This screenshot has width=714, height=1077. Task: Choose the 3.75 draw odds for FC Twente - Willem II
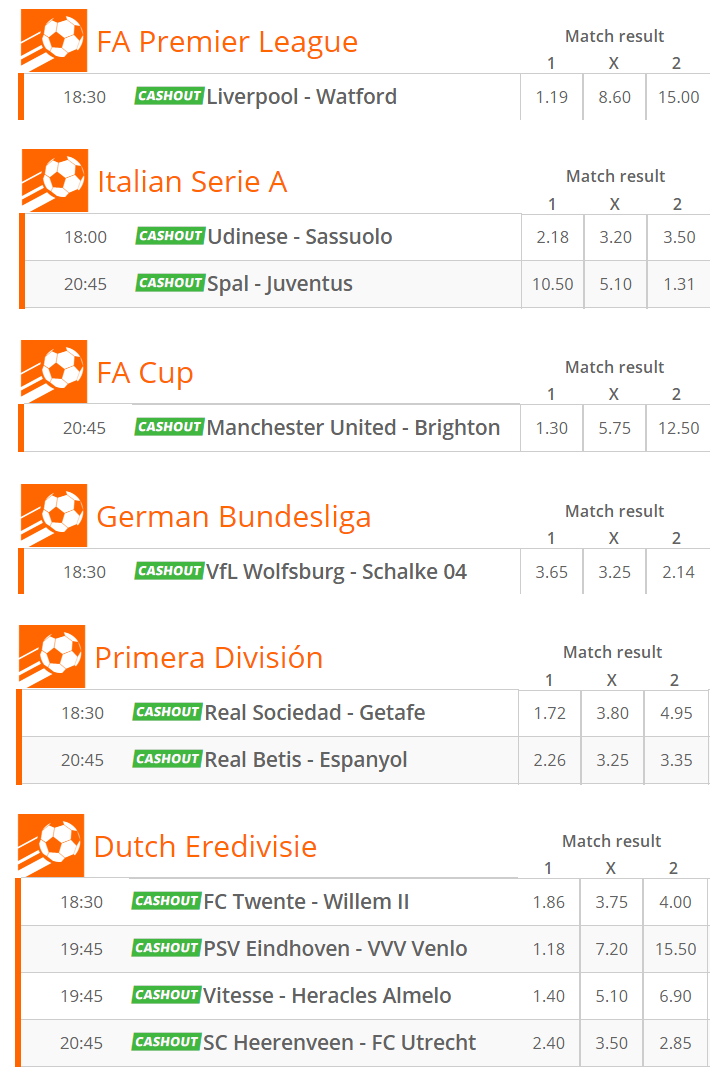pos(611,902)
